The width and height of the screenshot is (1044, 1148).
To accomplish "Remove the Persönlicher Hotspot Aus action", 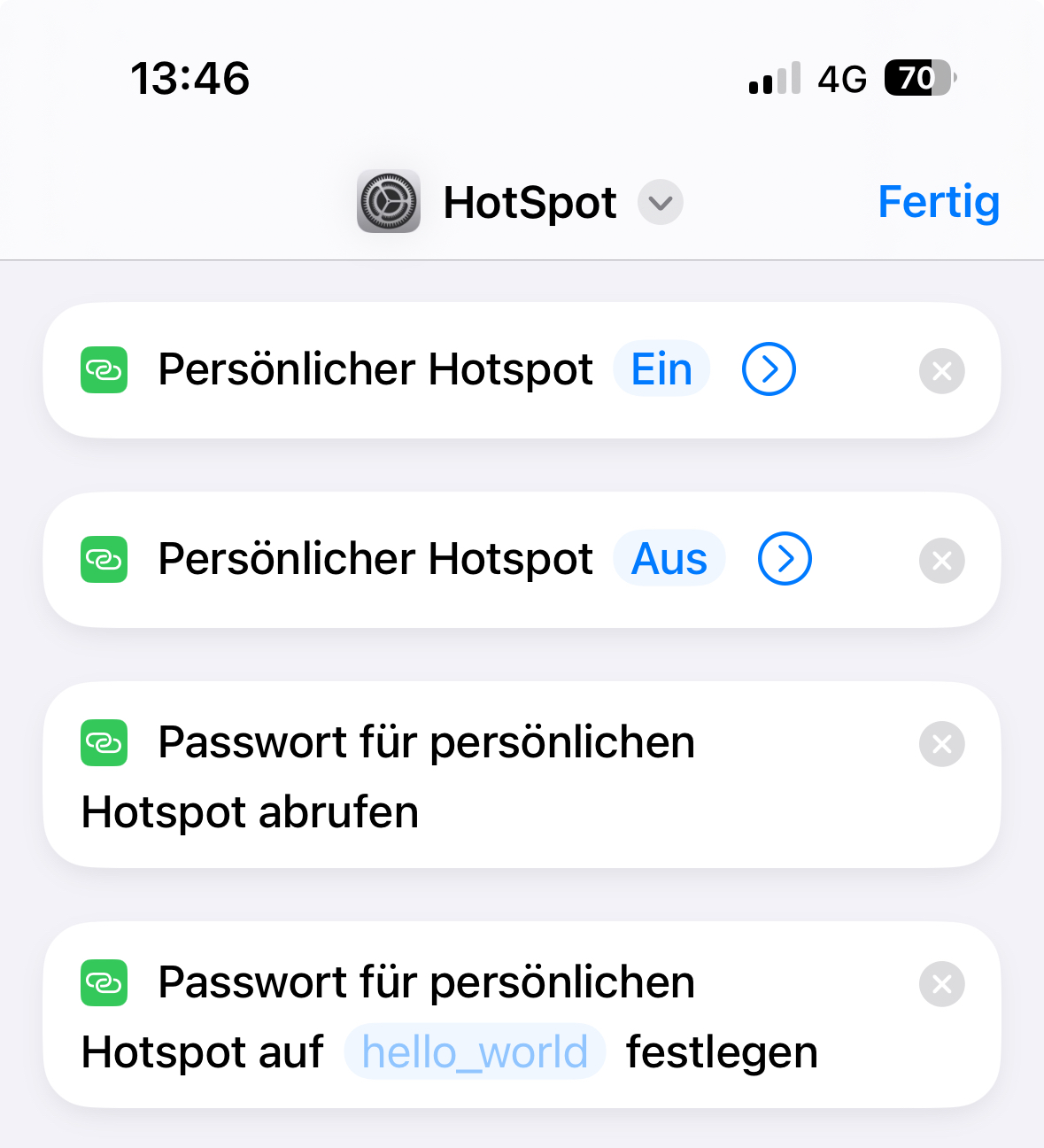I will click(x=942, y=561).
